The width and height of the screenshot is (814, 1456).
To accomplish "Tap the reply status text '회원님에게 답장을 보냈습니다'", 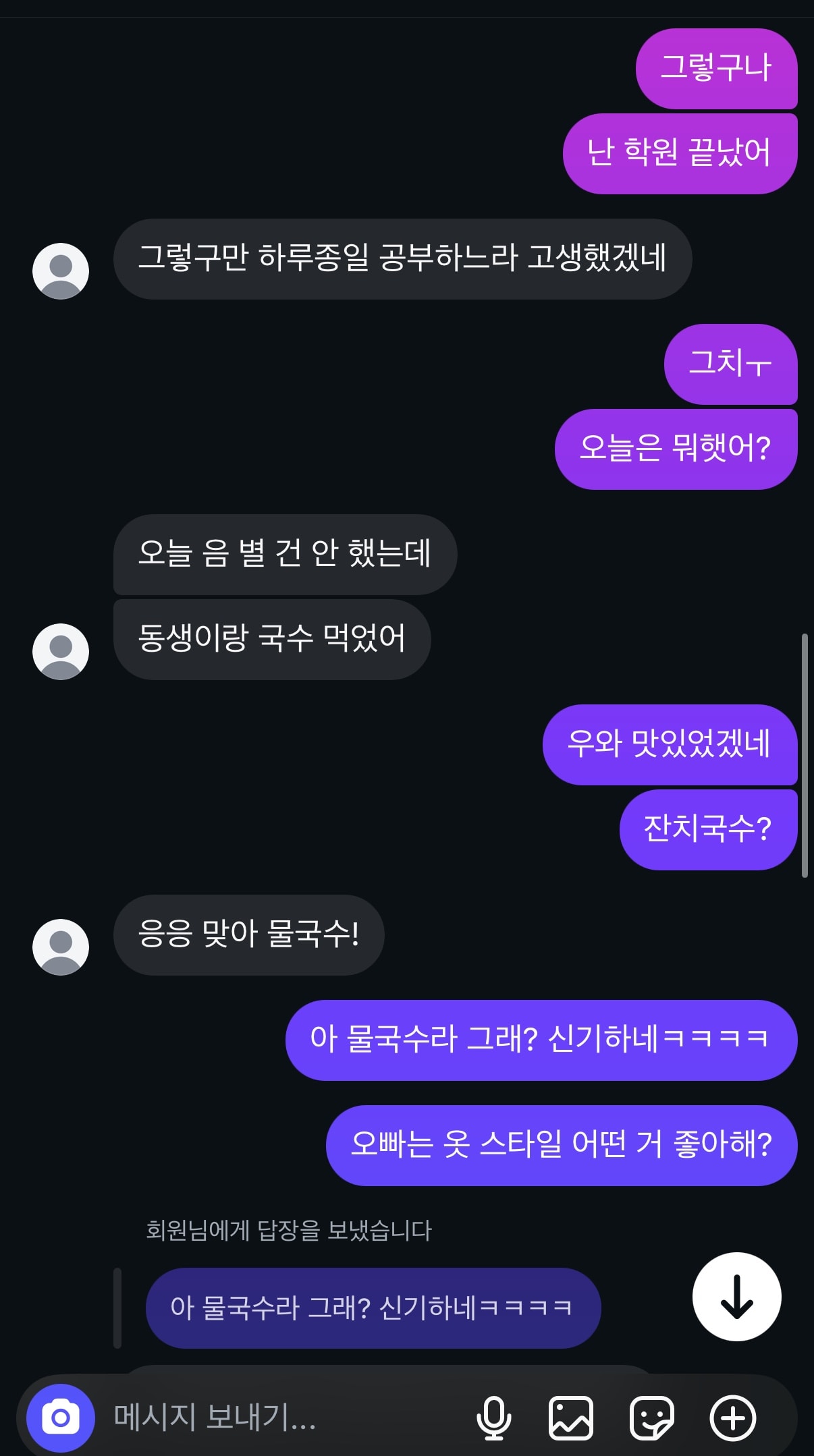I will tap(291, 1229).
